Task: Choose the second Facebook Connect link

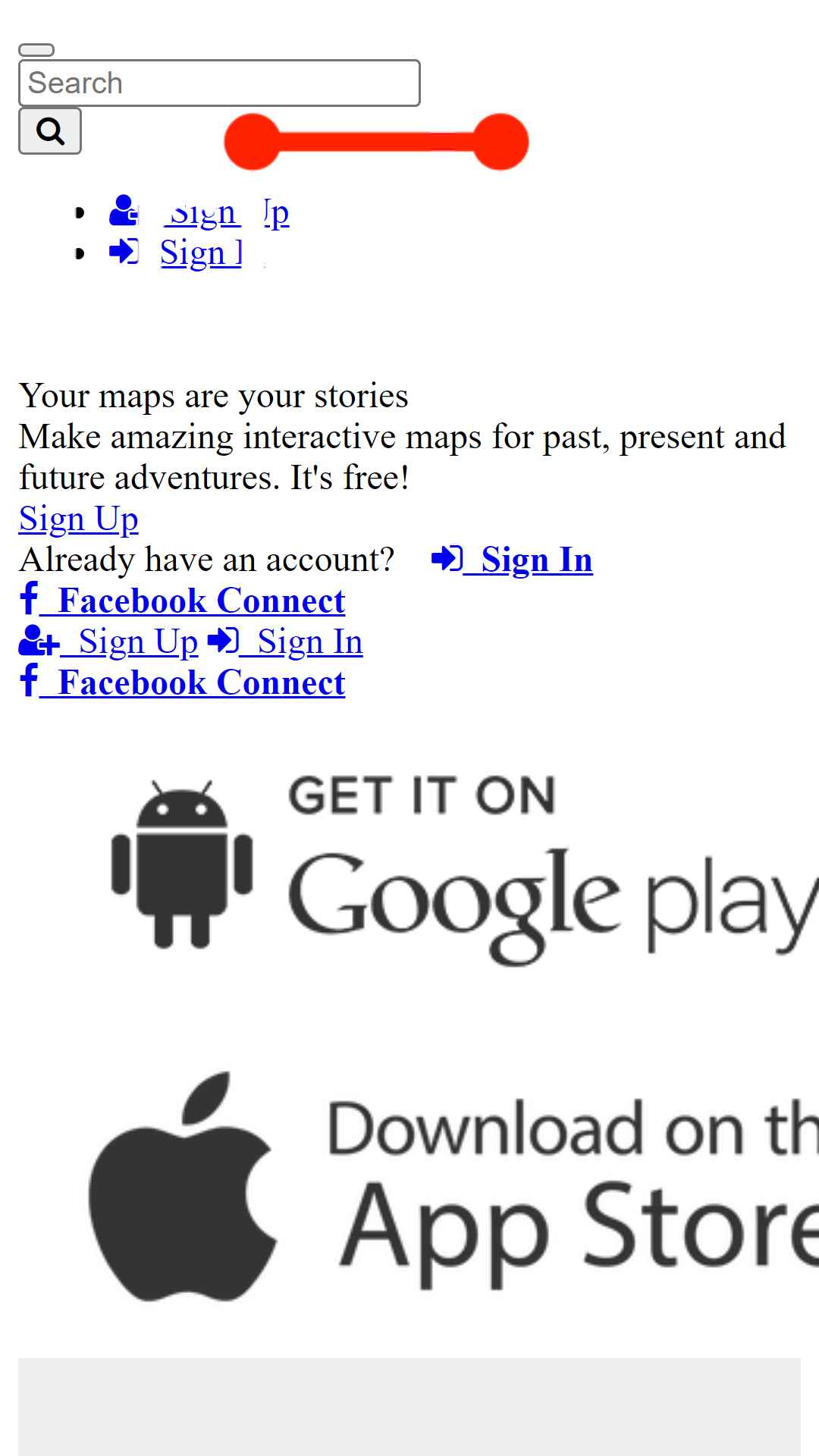Action: pyautogui.click(x=182, y=682)
